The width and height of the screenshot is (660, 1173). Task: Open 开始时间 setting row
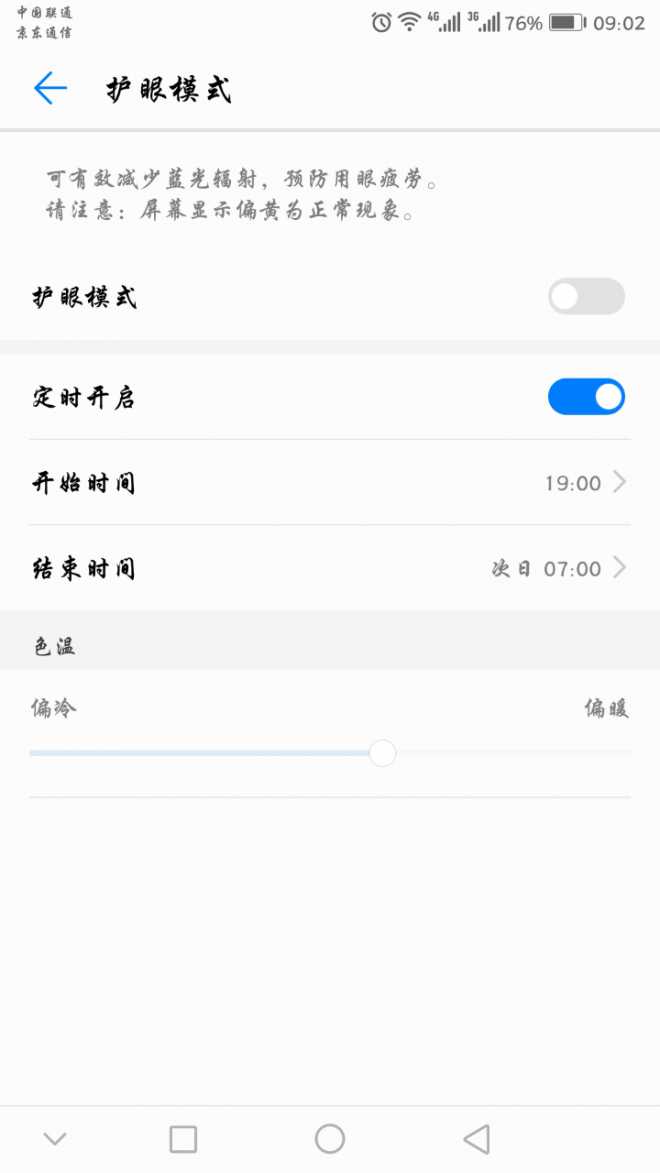click(x=330, y=483)
